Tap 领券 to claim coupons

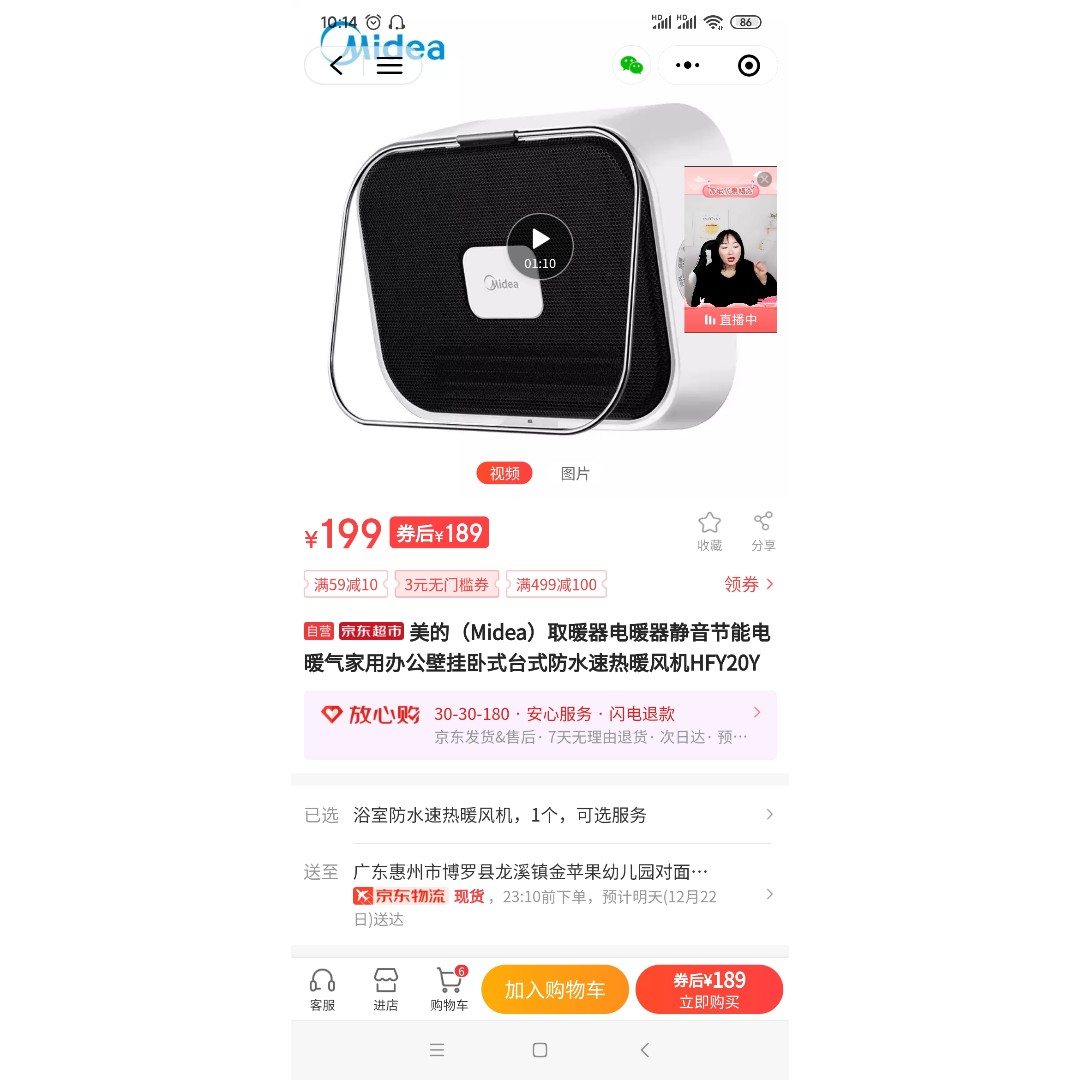click(748, 584)
